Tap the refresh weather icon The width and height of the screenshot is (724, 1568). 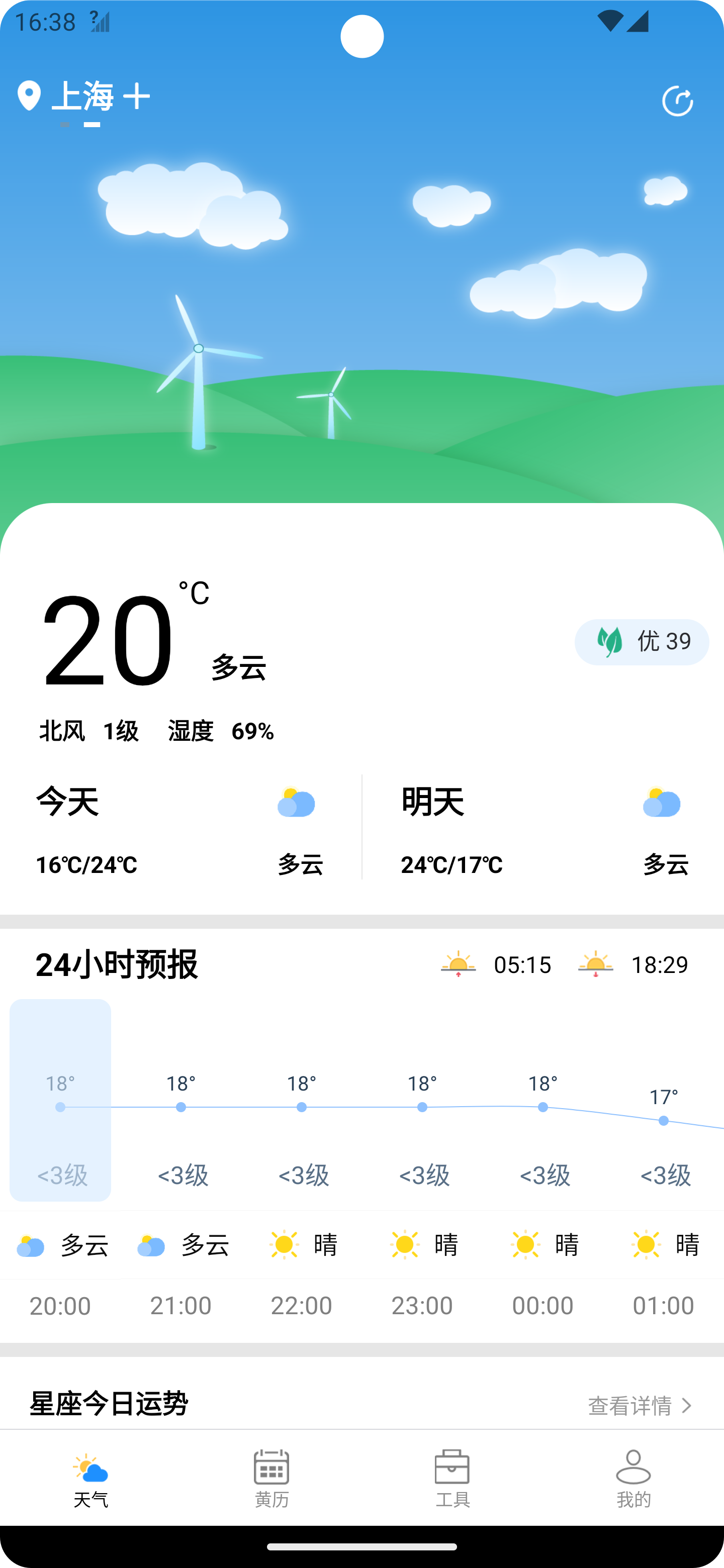tap(678, 101)
